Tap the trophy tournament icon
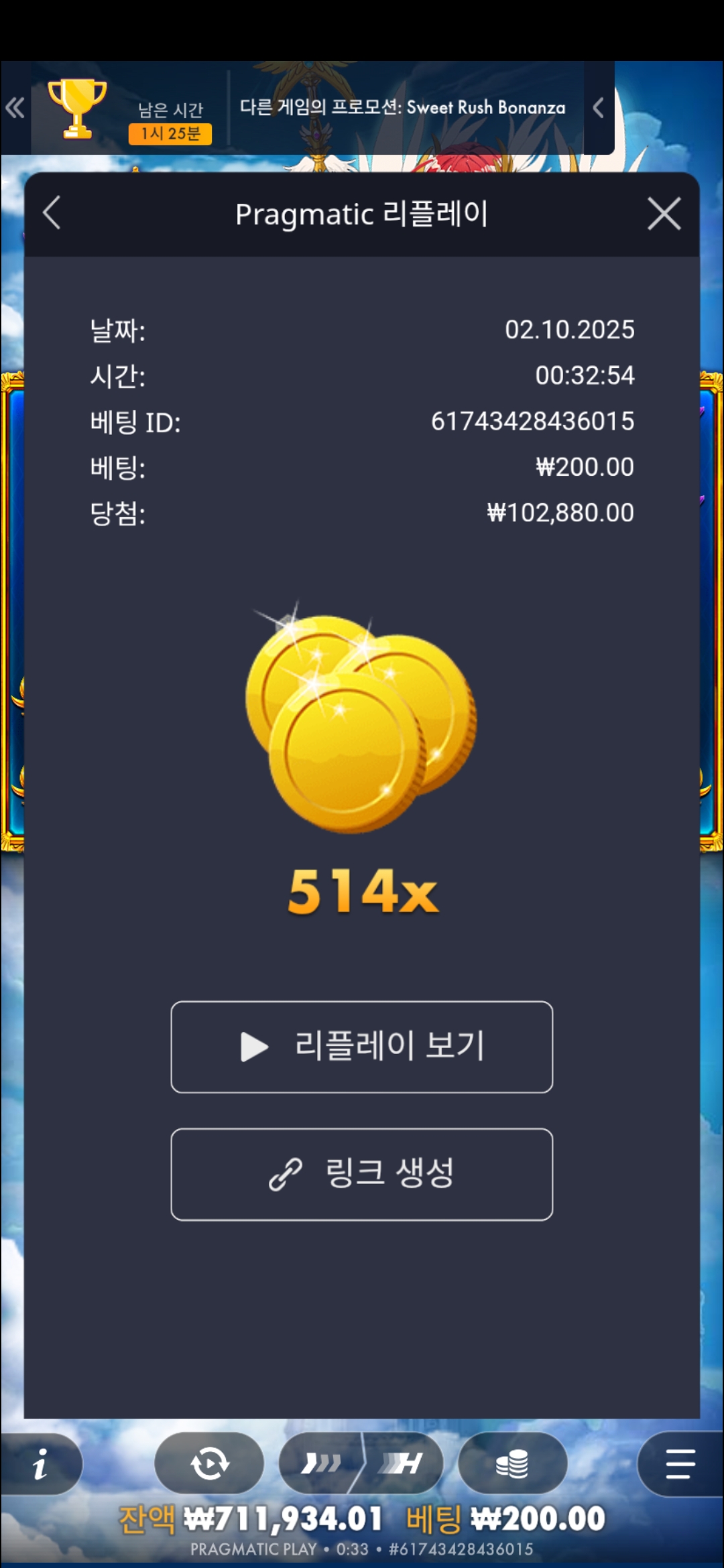 pos(77,108)
